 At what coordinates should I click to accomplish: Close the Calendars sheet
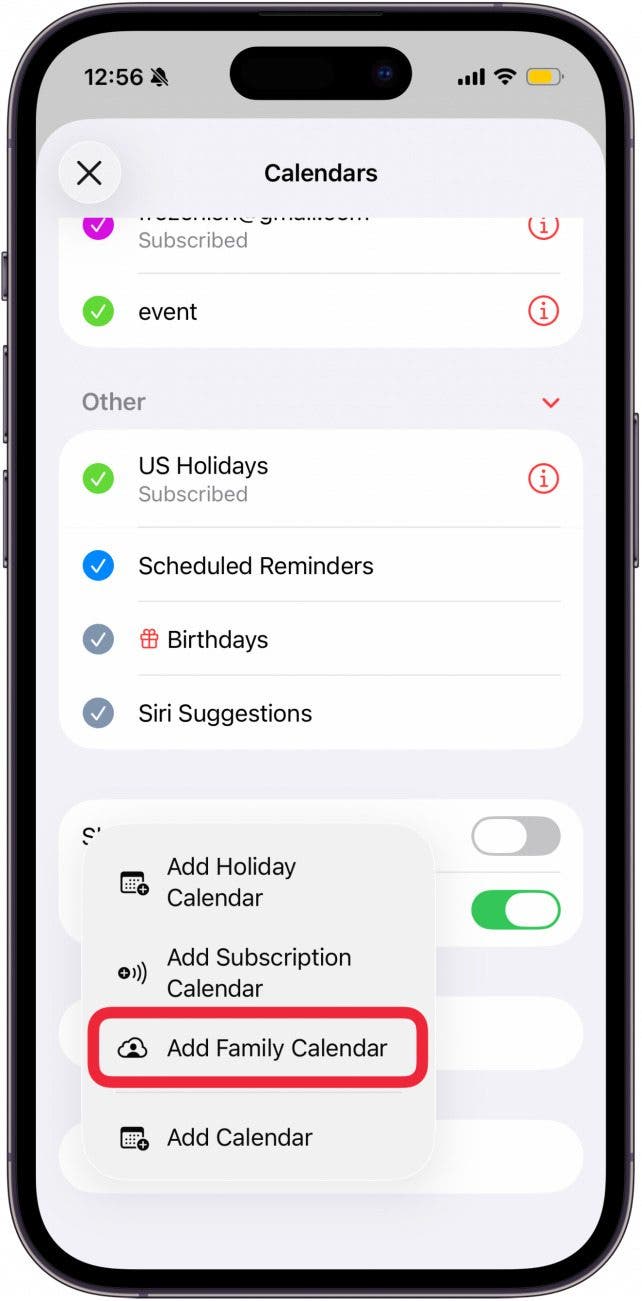coord(89,173)
